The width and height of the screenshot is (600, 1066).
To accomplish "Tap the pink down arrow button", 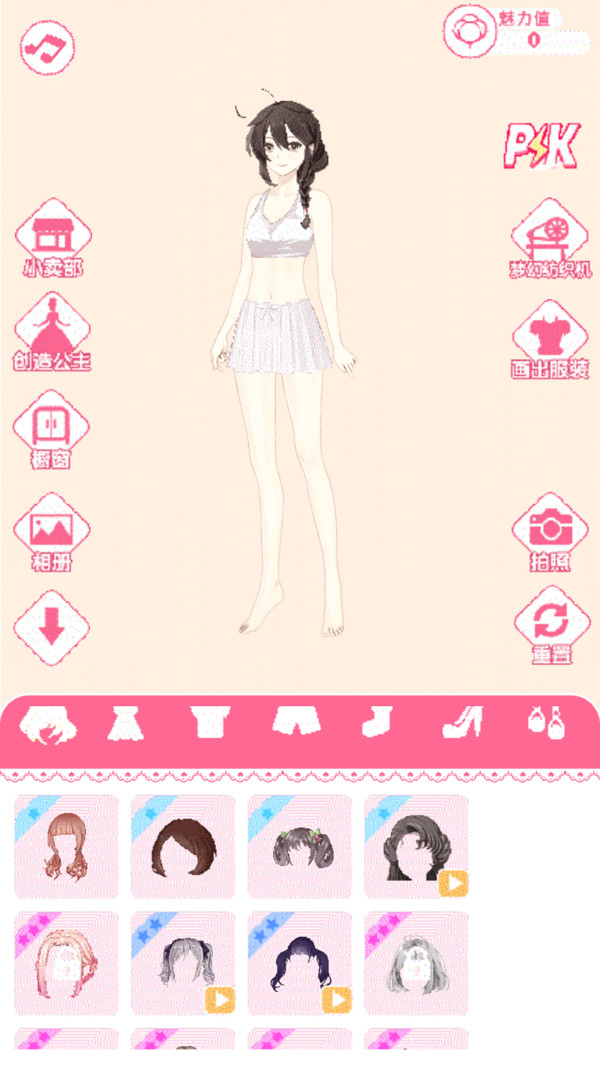I will (52, 627).
